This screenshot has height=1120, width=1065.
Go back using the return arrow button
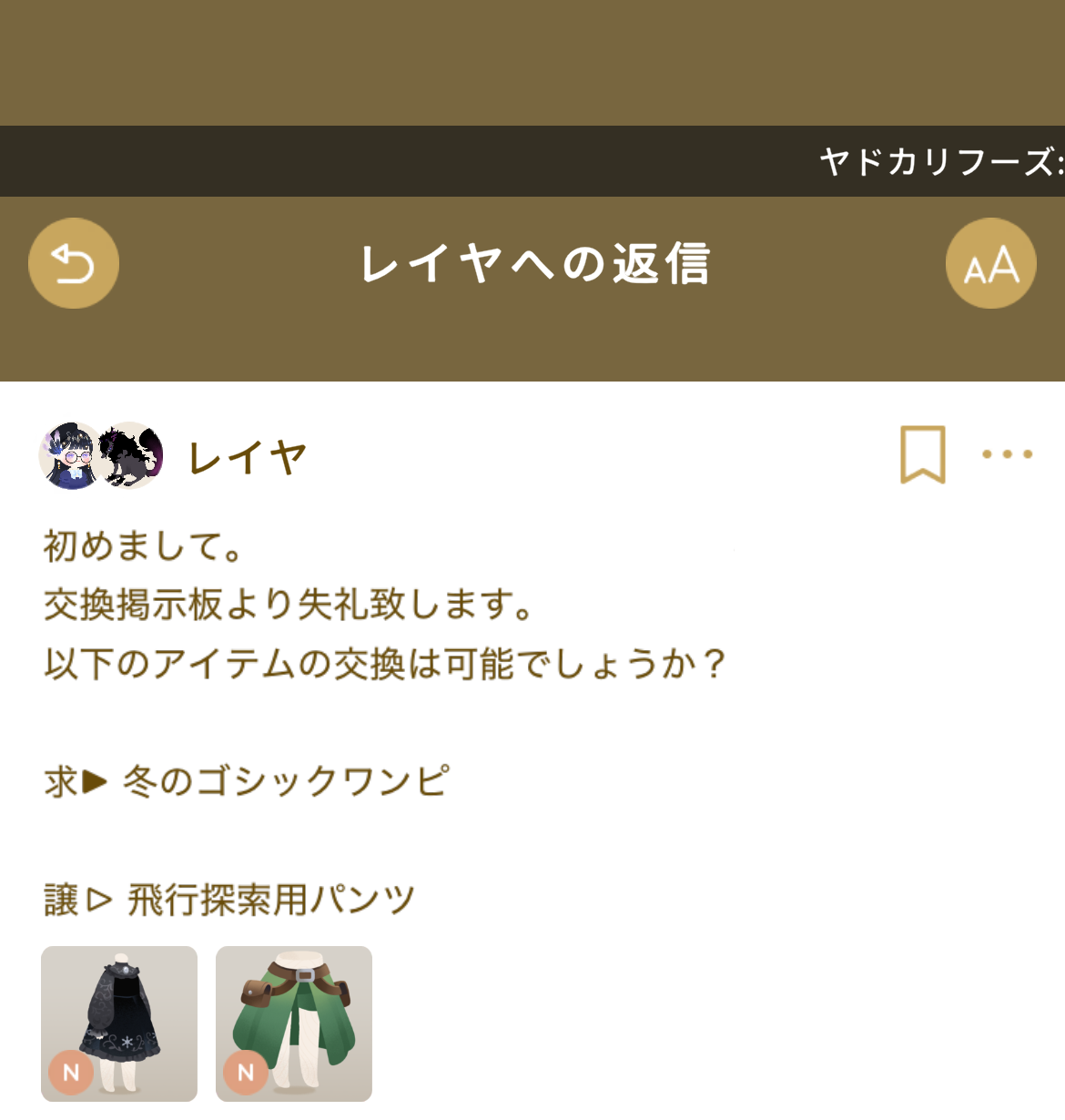[x=74, y=263]
